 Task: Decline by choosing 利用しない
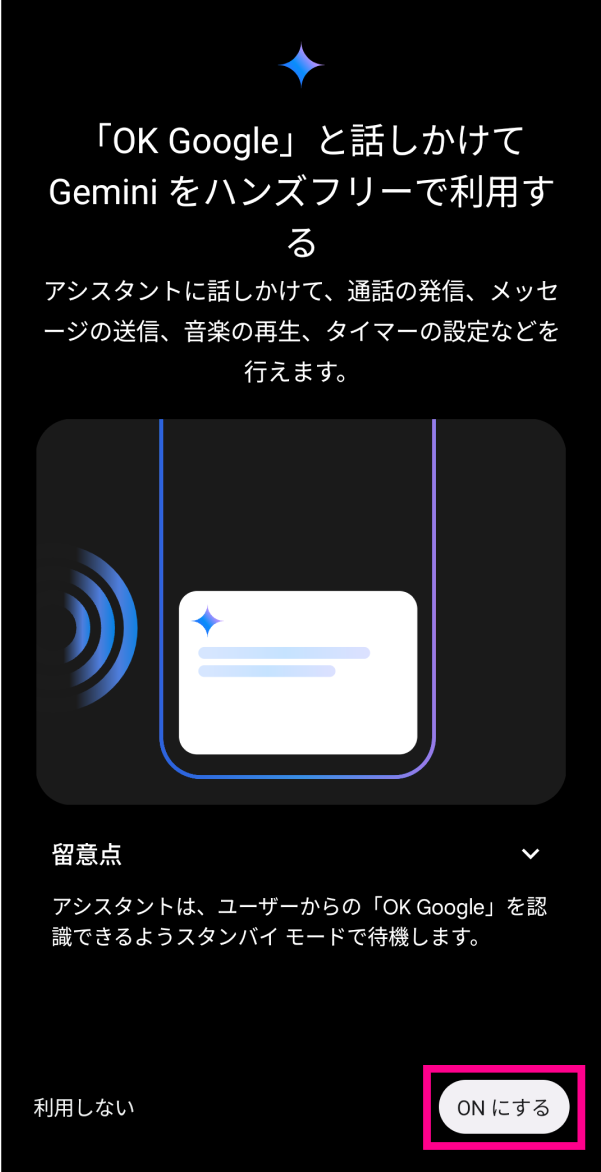tap(84, 1107)
